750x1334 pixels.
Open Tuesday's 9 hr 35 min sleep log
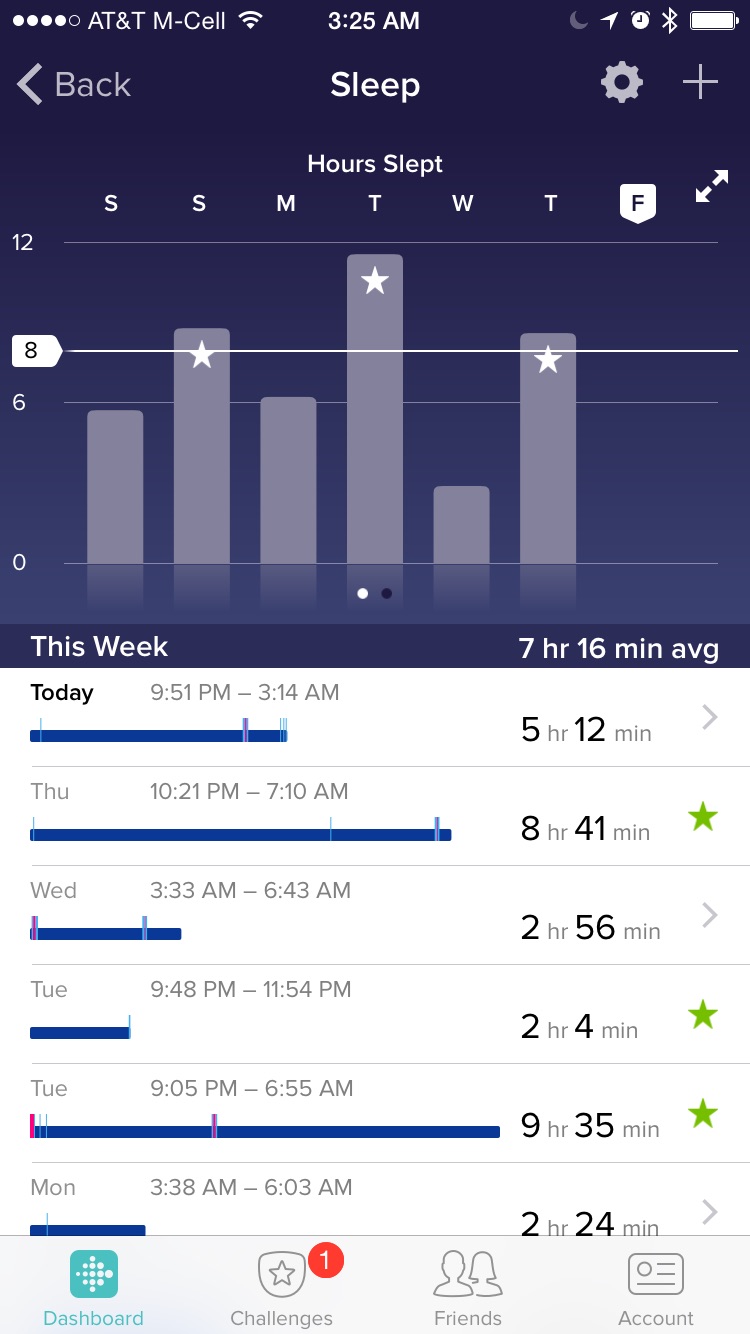click(x=375, y=1113)
